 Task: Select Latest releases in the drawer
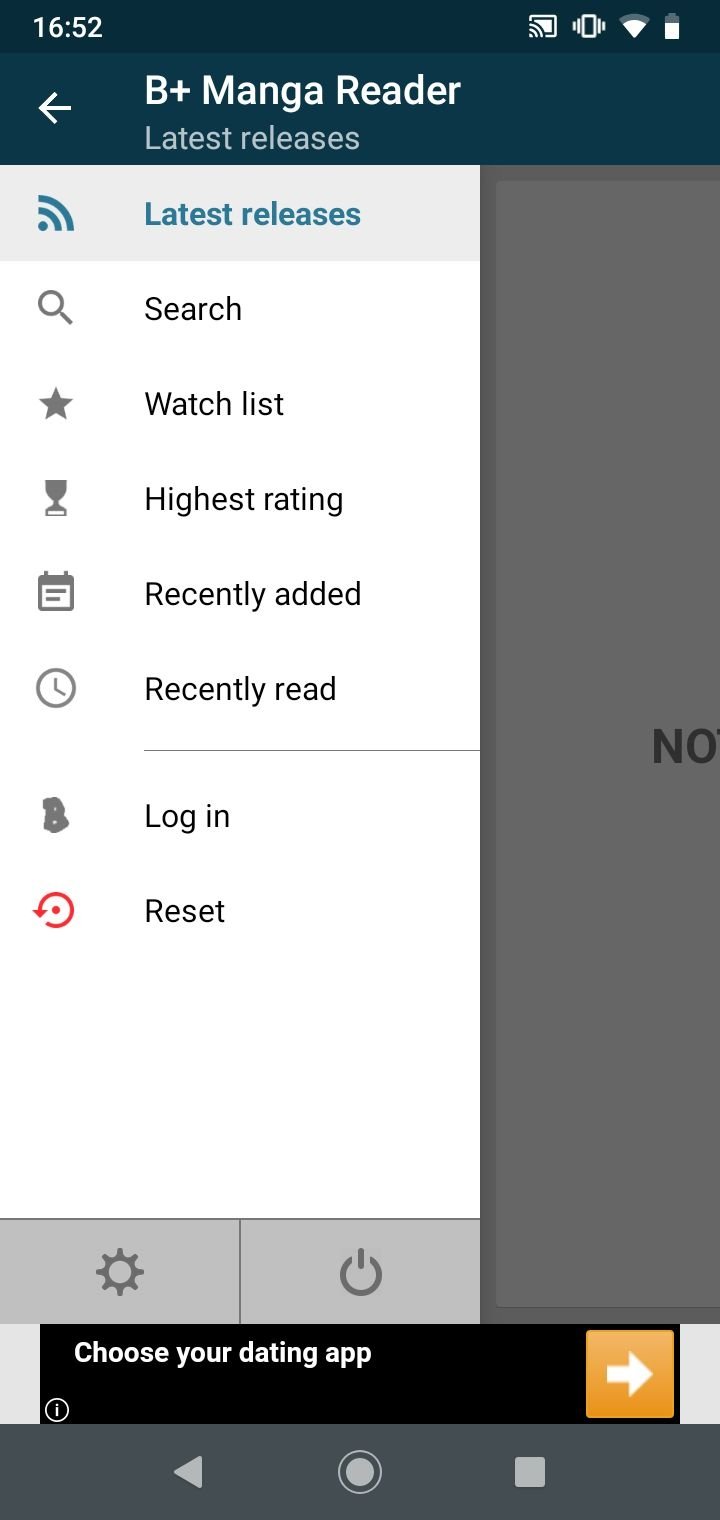tap(240, 214)
